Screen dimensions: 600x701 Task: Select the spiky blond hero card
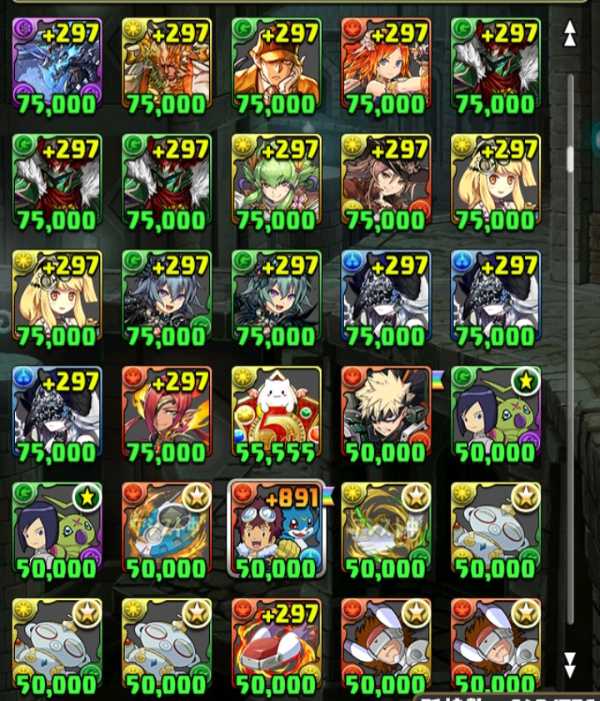[386, 414]
